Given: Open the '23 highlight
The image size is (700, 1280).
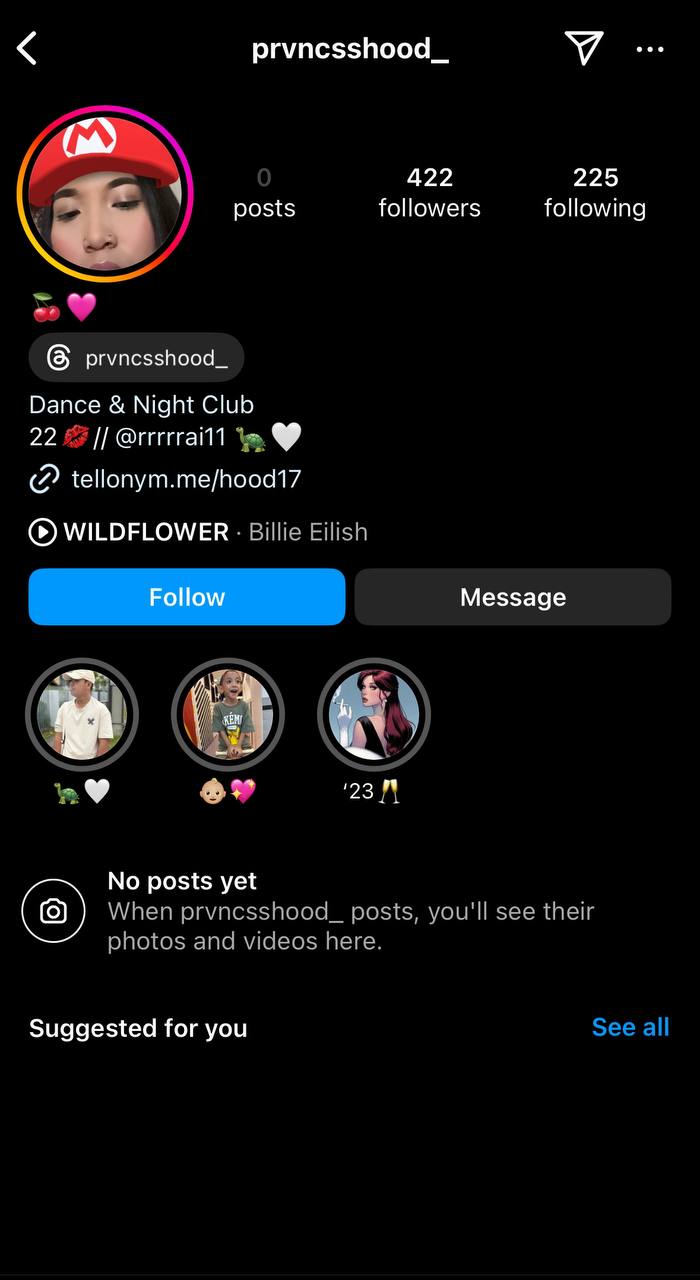Looking at the screenshot, I should click(374, 714).
